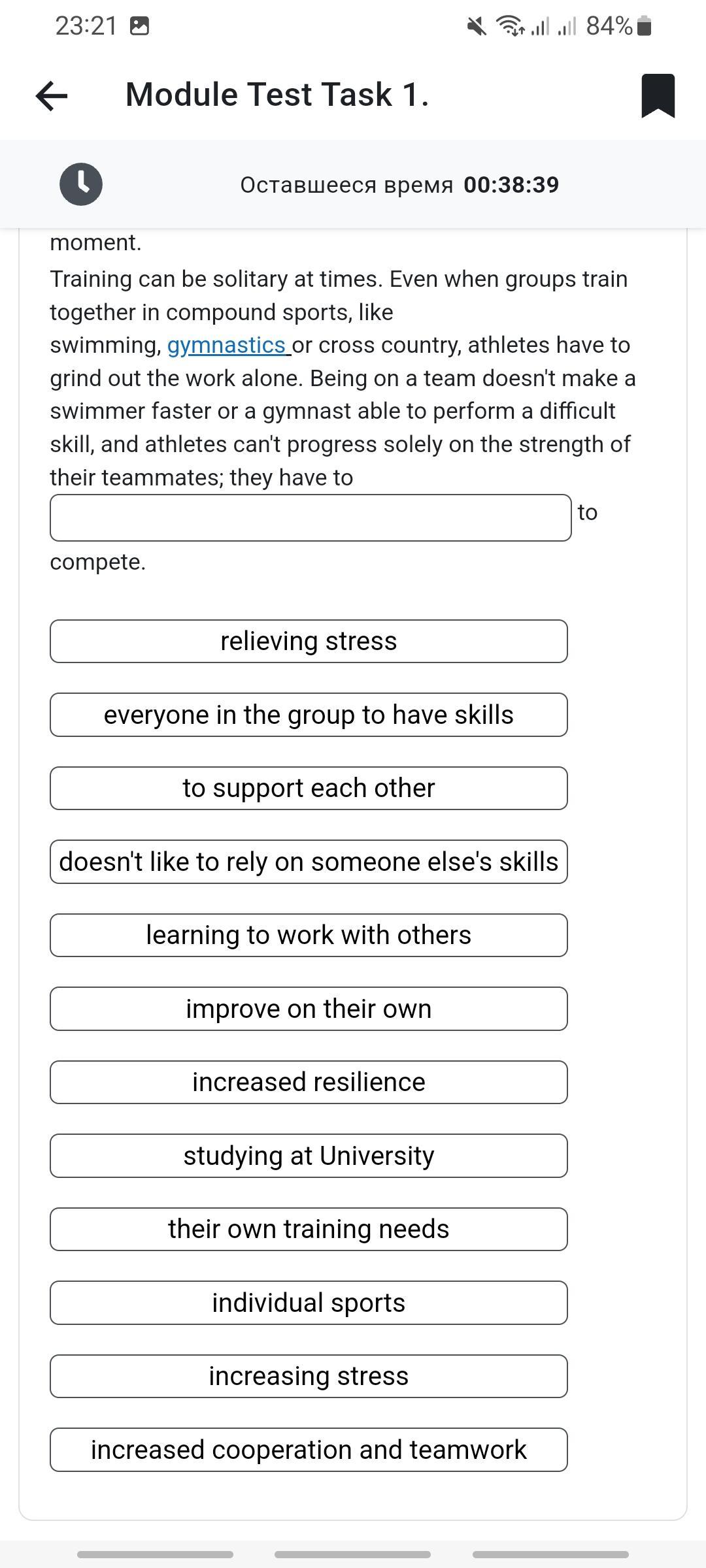Choose 'studying at University' option
Screen dimensions: 706x1568
point(309,1156)
